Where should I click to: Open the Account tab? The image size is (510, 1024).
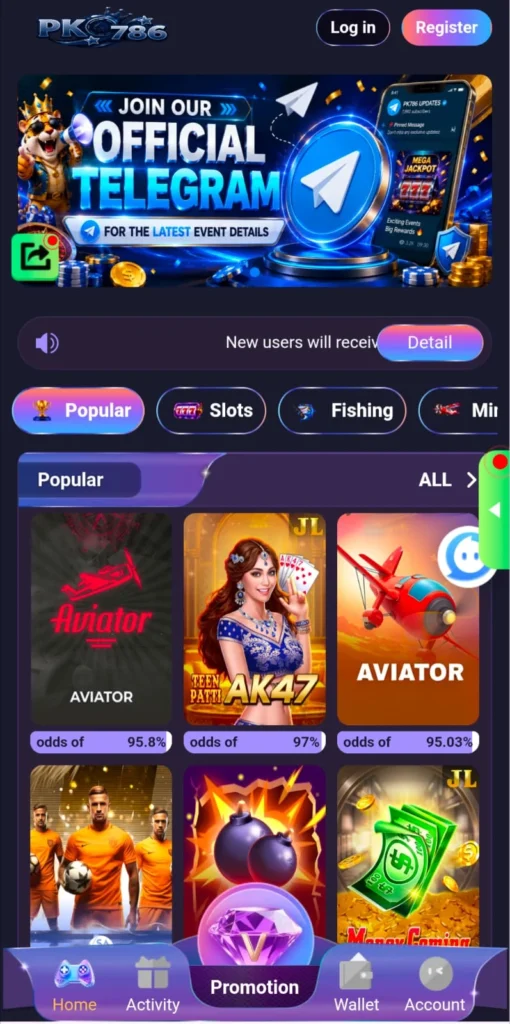435,985
